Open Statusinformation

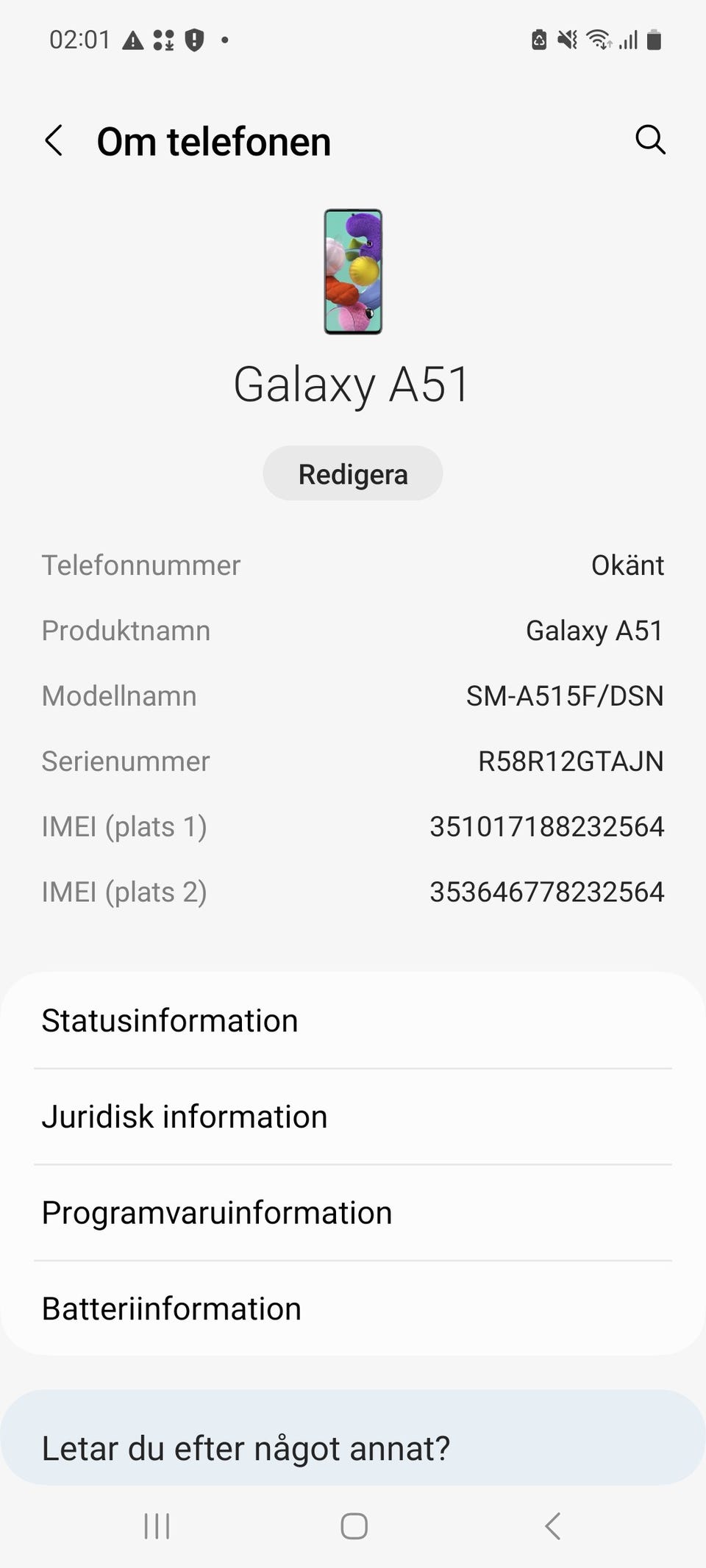[x=169, y=1020]
